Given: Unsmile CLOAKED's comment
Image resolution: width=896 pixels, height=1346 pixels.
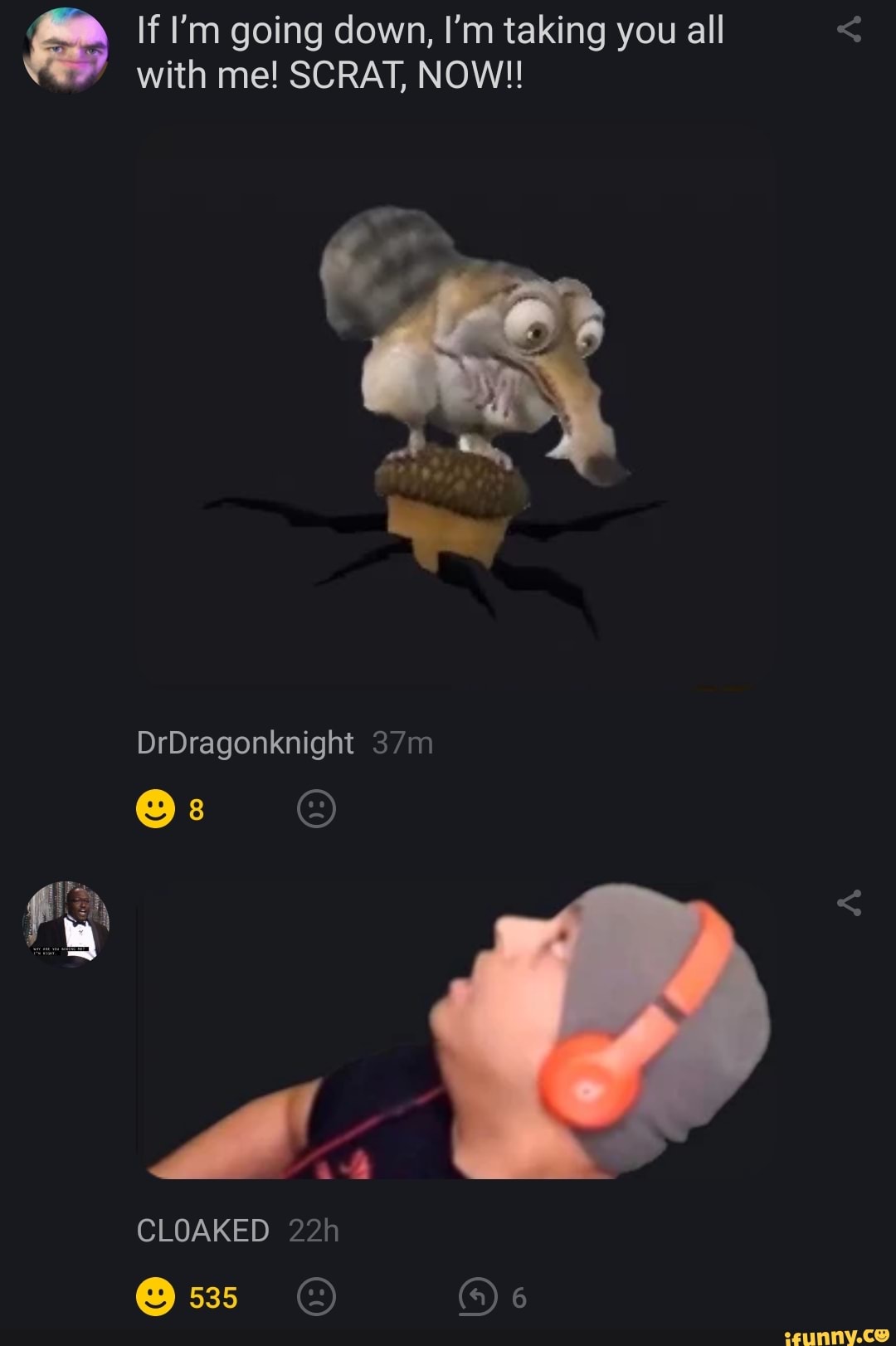Looking at the screenshot, I should point(316,1297).
